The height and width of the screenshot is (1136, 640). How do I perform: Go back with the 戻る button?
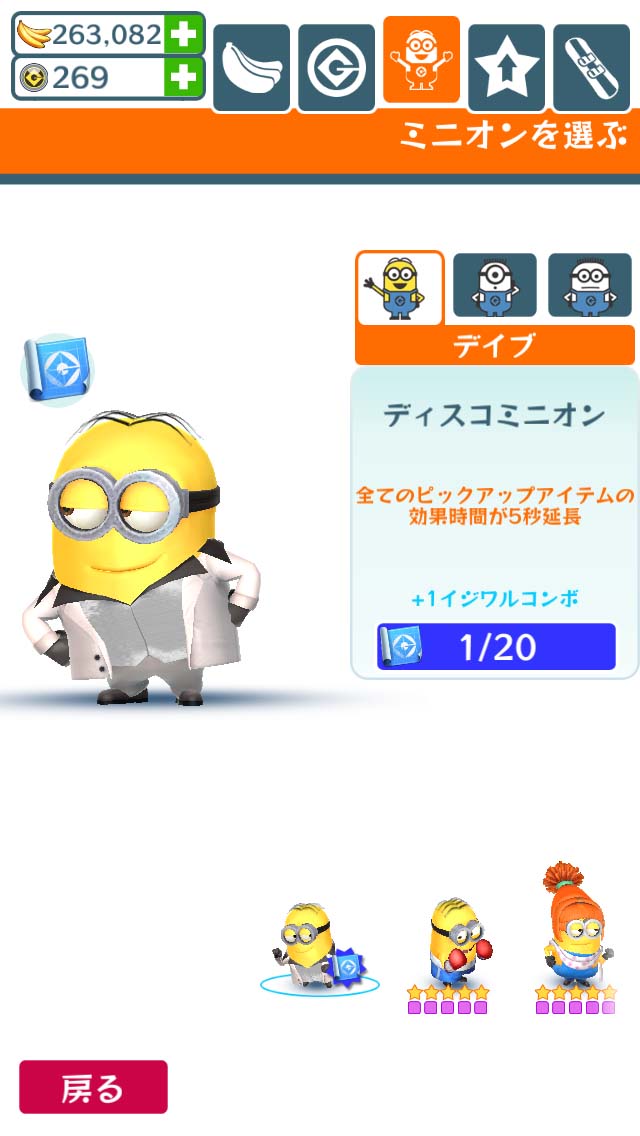click(93, 1087)
